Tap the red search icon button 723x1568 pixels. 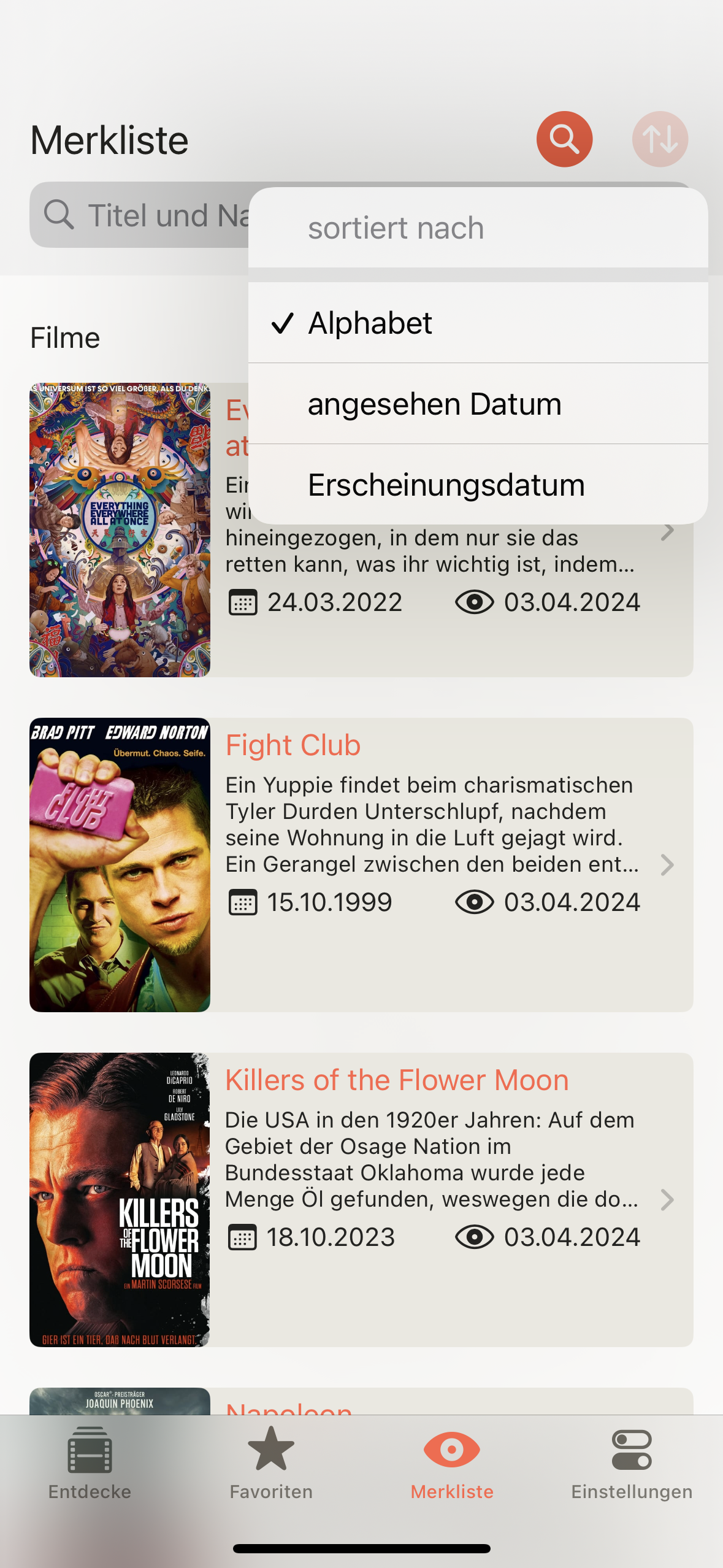coord(564,139)
